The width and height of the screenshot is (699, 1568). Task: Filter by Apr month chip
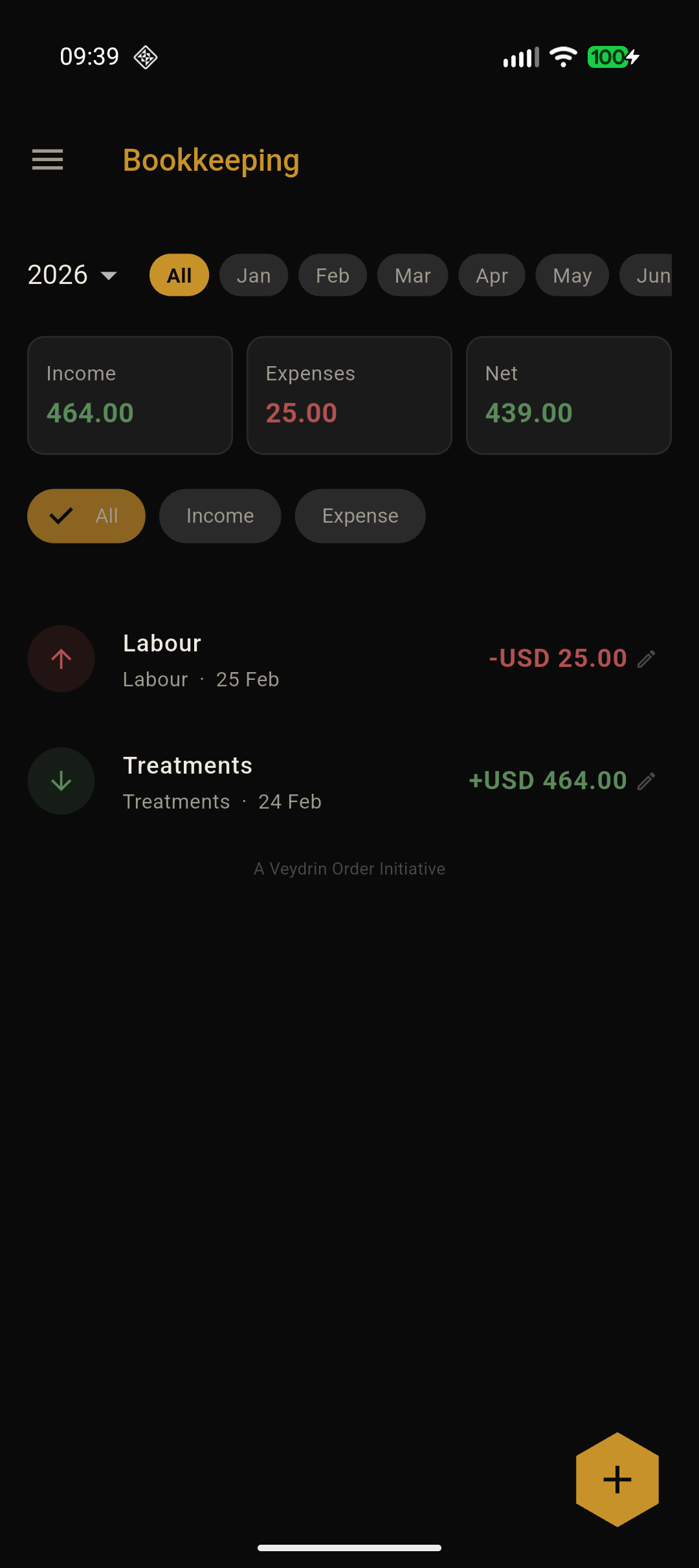[x=492, y=276]
